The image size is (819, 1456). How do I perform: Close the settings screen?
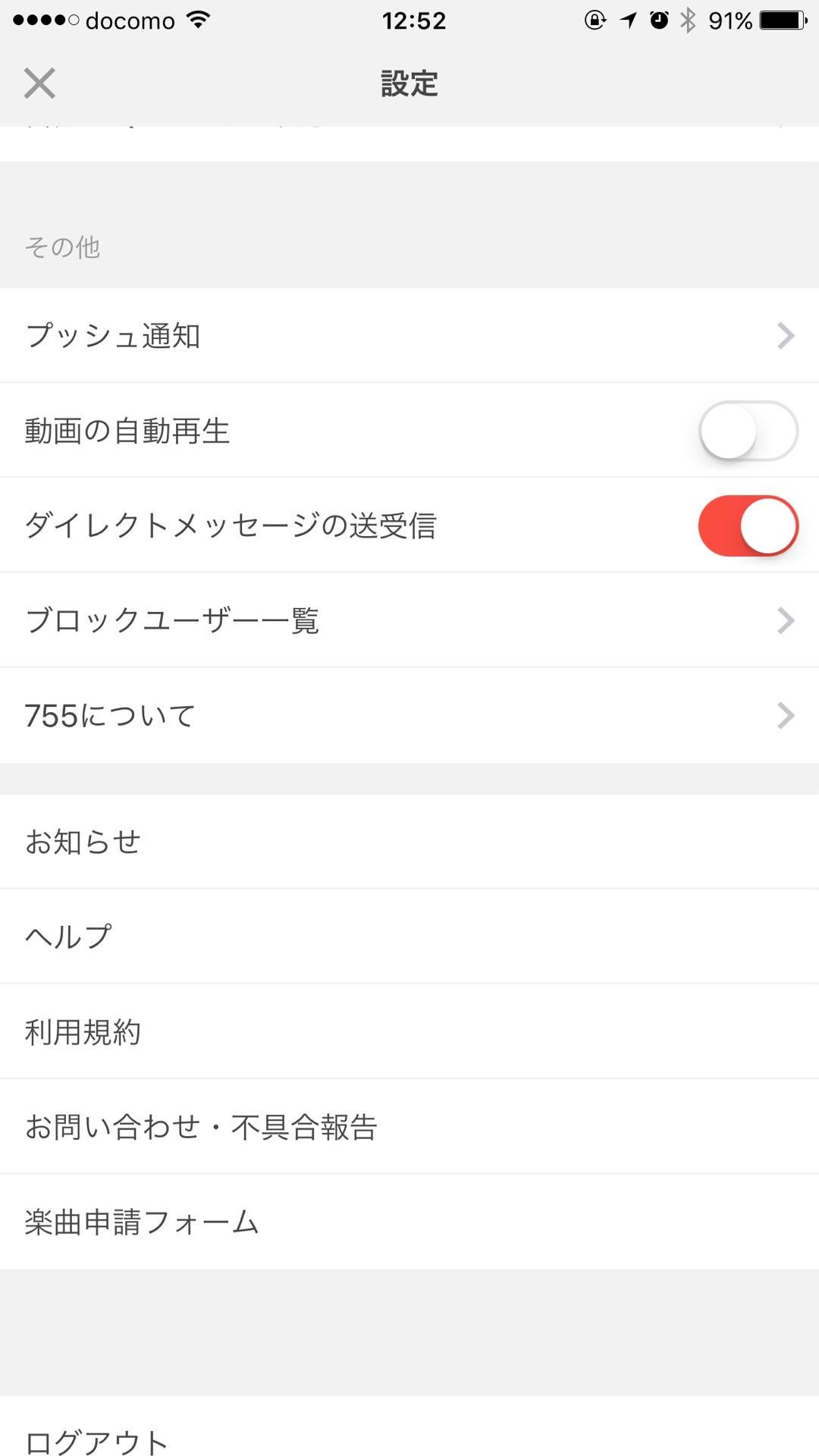tap(39, 83)
